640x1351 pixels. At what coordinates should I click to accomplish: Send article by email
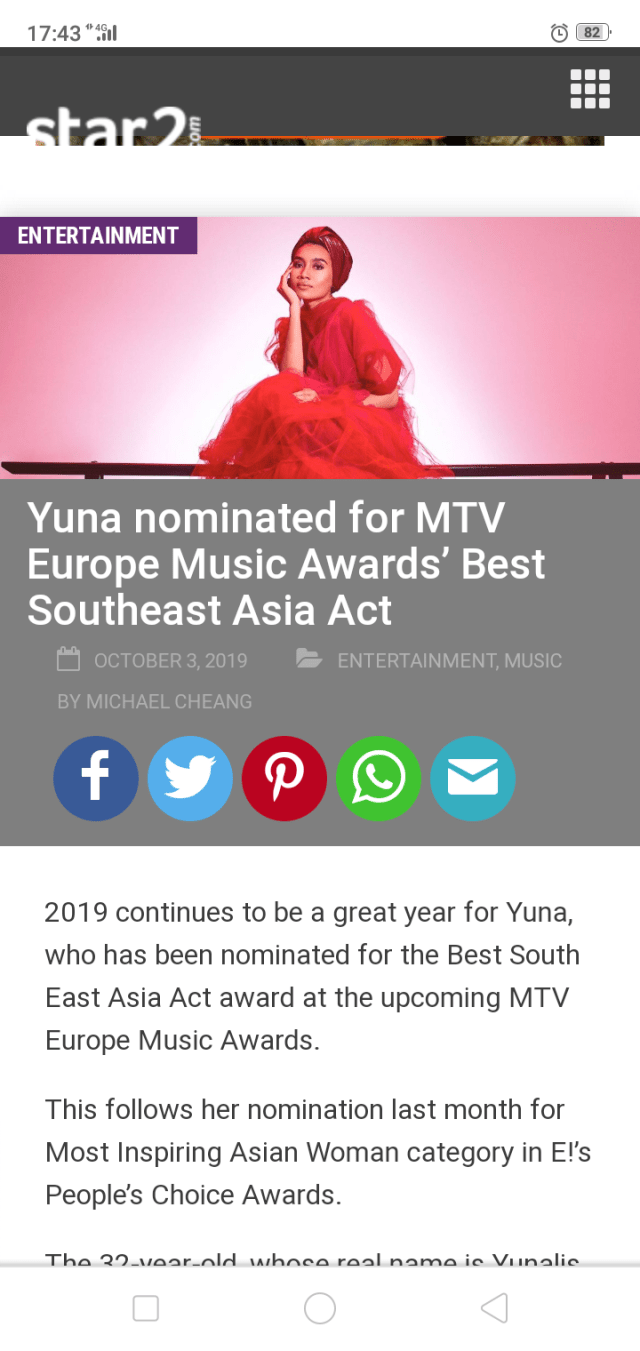click(x=473, y=779)
